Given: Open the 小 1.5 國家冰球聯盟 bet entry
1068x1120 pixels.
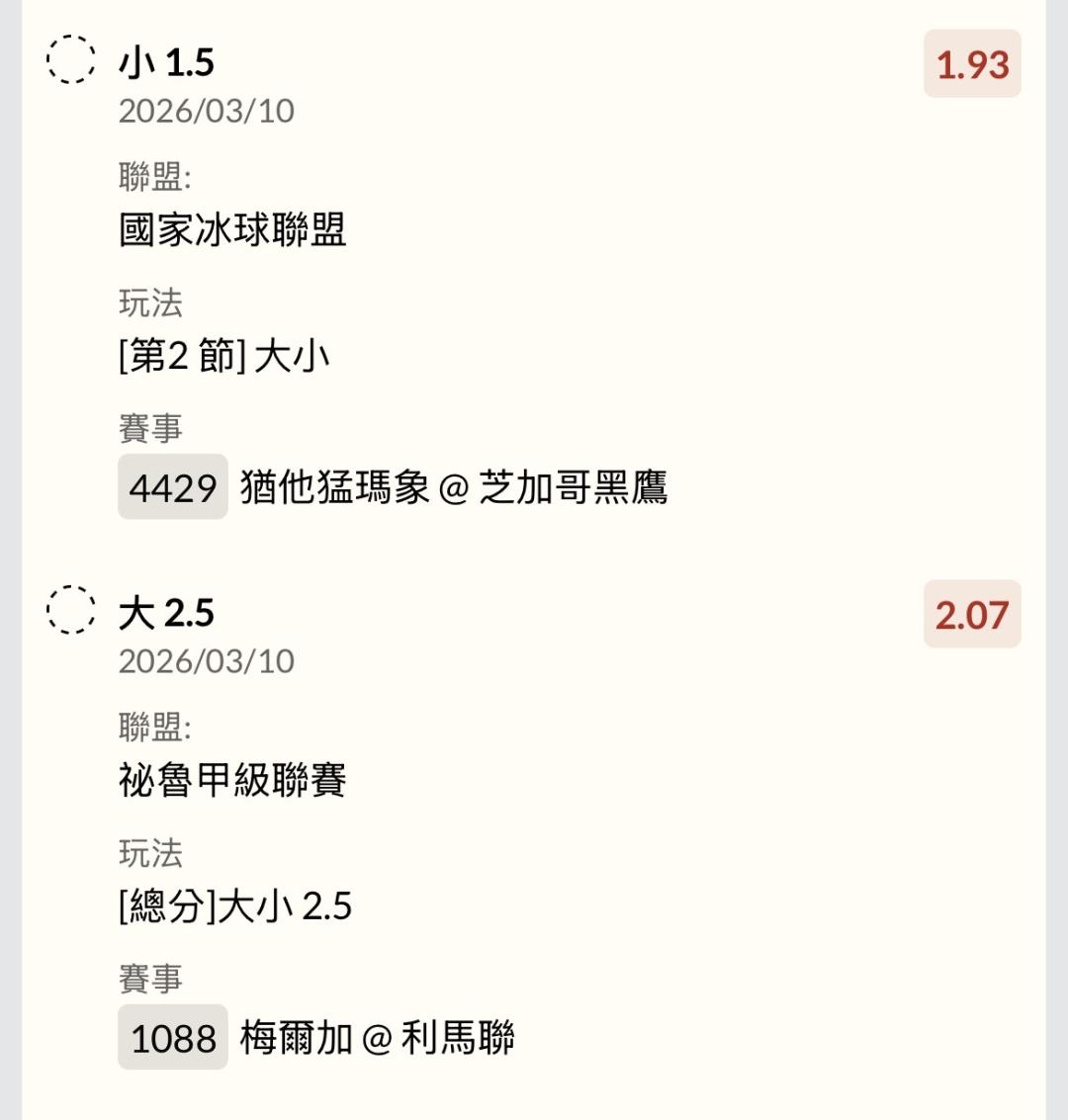Looking at the screenshot, I should click(x=166, y=63).
